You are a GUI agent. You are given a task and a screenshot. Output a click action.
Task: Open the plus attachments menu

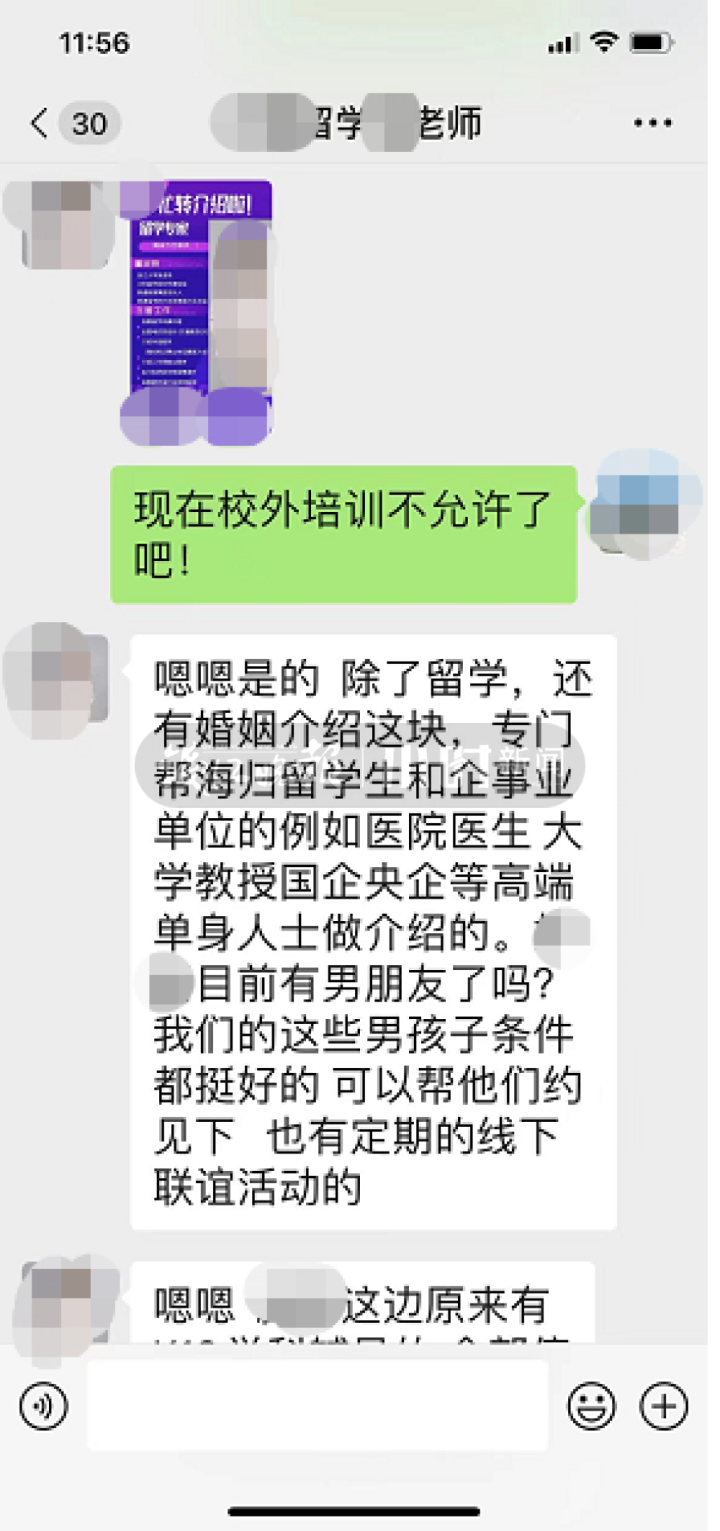pos(664,1406)
